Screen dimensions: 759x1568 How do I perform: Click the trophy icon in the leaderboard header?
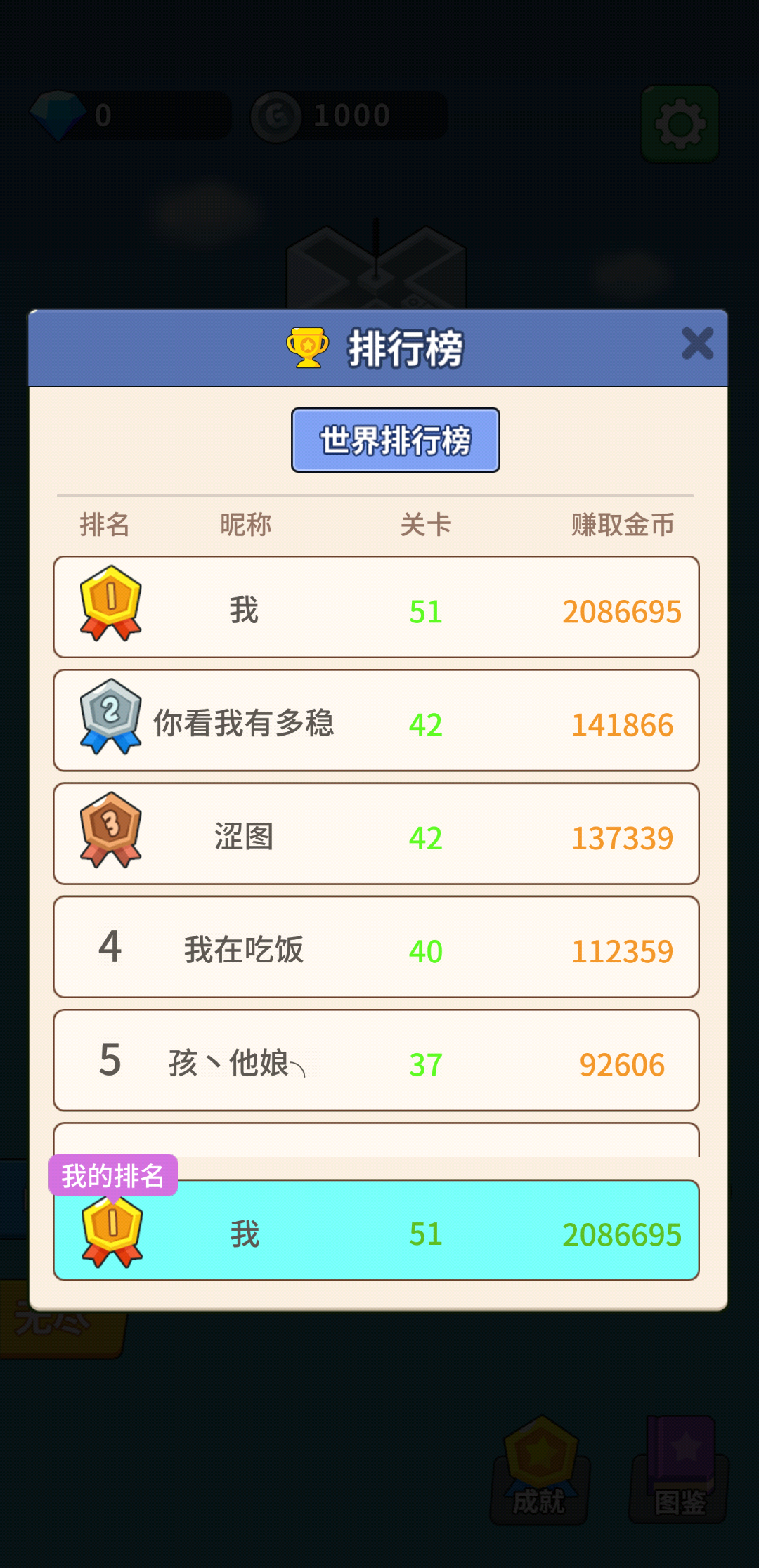pos(308,346)
